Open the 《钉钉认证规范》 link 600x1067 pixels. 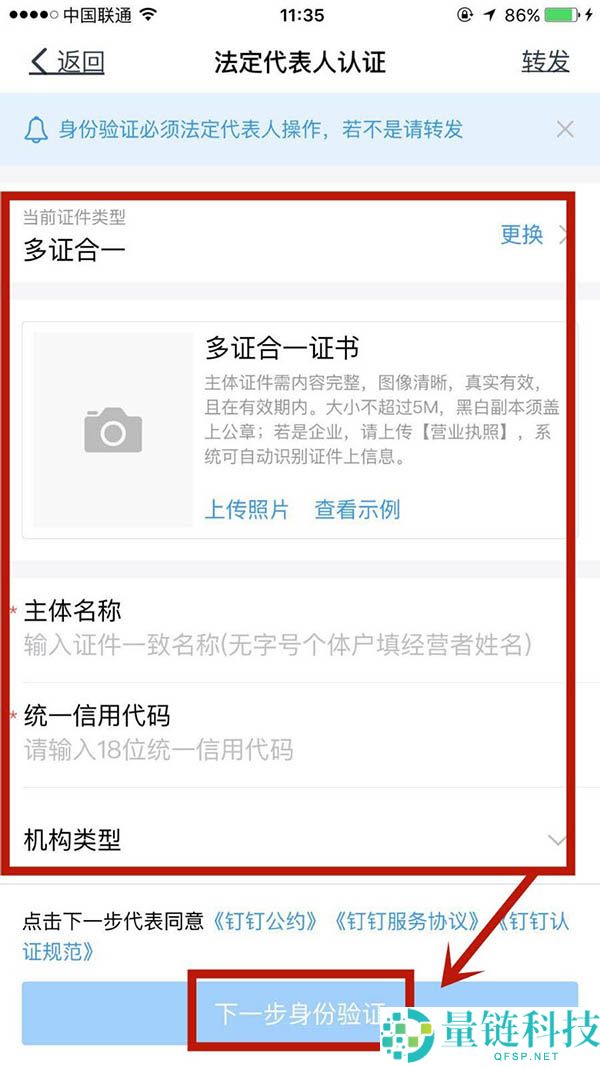(60, 951)
